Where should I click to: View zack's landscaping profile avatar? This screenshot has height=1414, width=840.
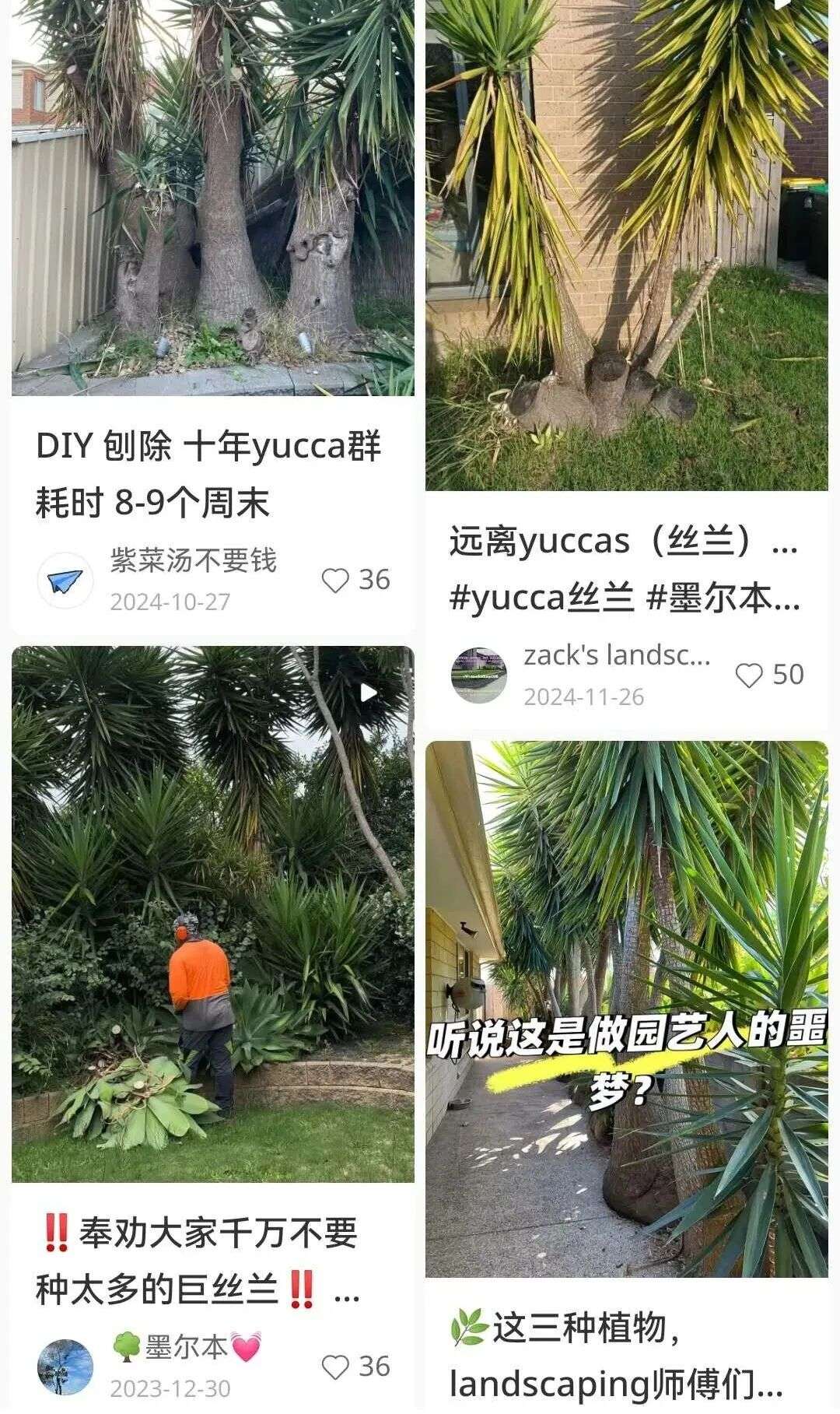[x=479, y=675]
